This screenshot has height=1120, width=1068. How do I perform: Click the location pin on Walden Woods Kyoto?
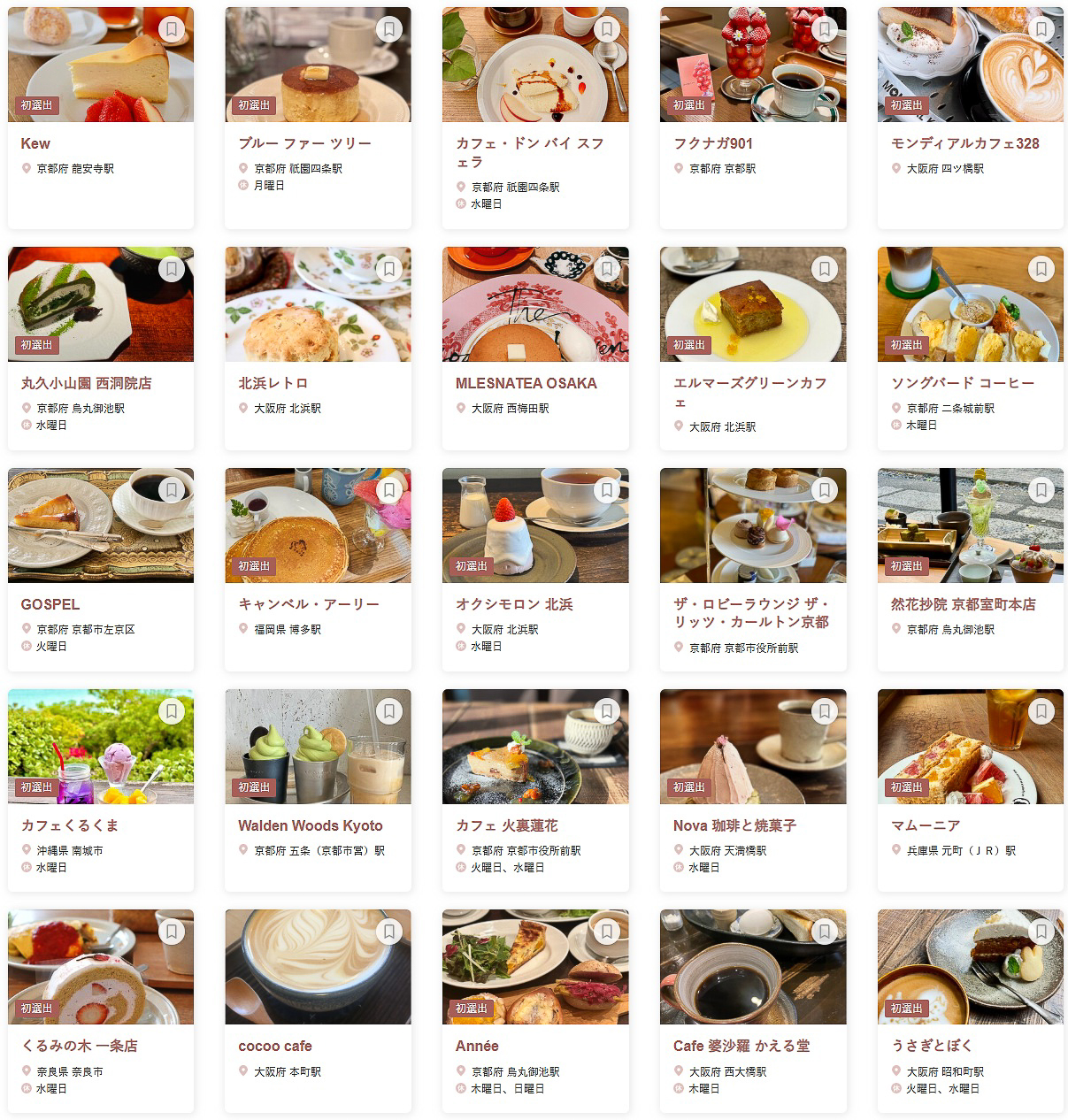tap(242, 850)
